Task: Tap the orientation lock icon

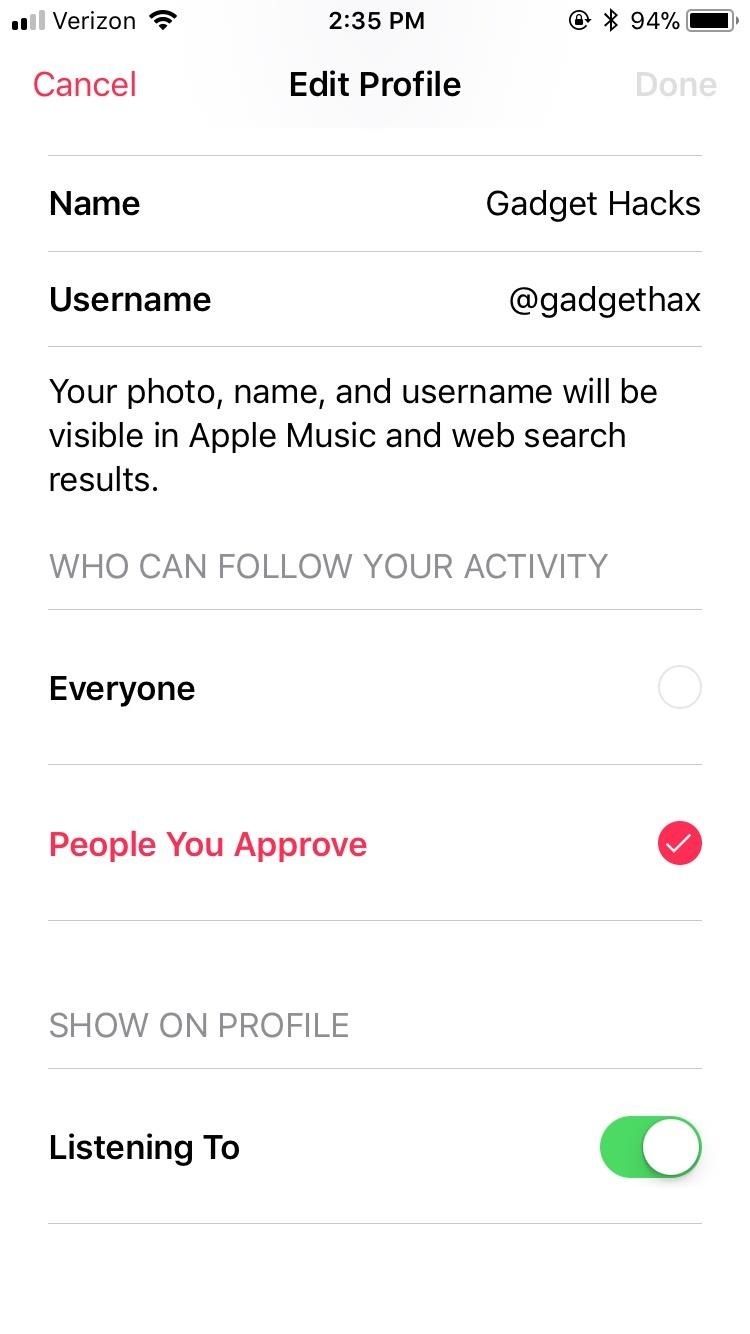Action: tap(580, 18)
